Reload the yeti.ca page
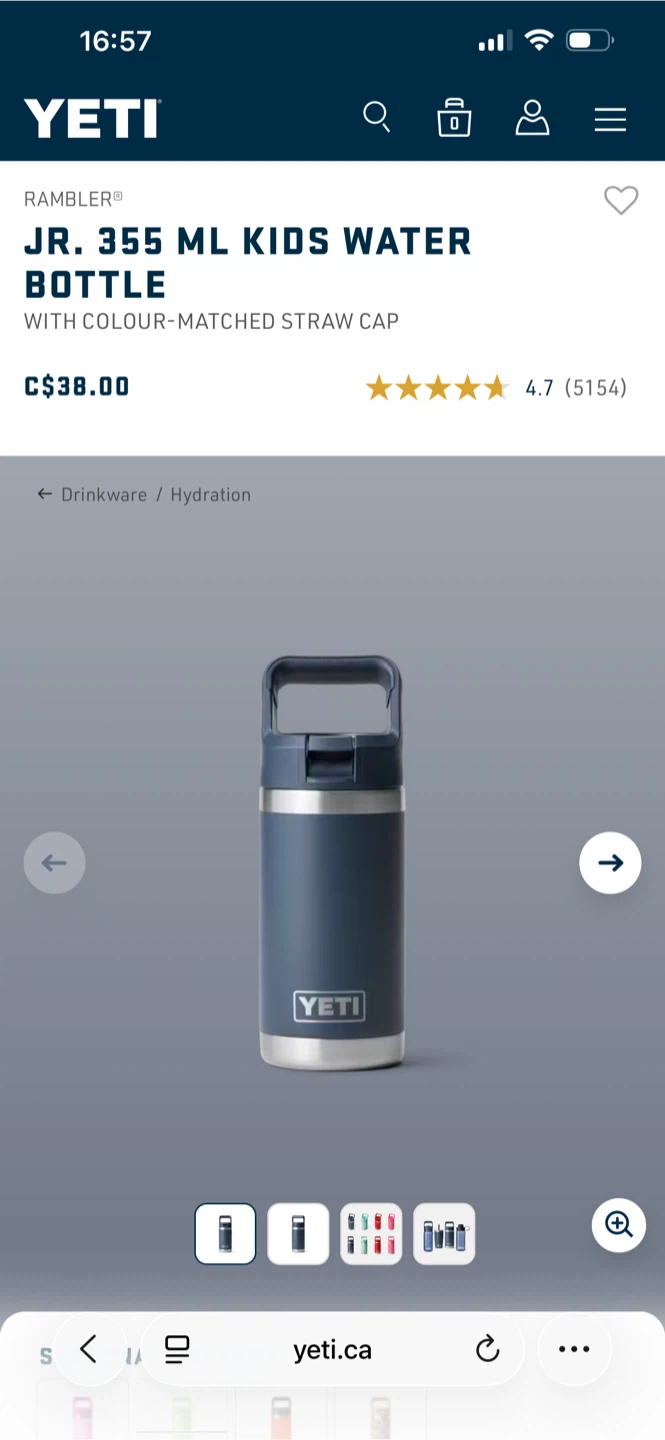Viewport: 665px width, 1440px height. (x=487, y=1350)
